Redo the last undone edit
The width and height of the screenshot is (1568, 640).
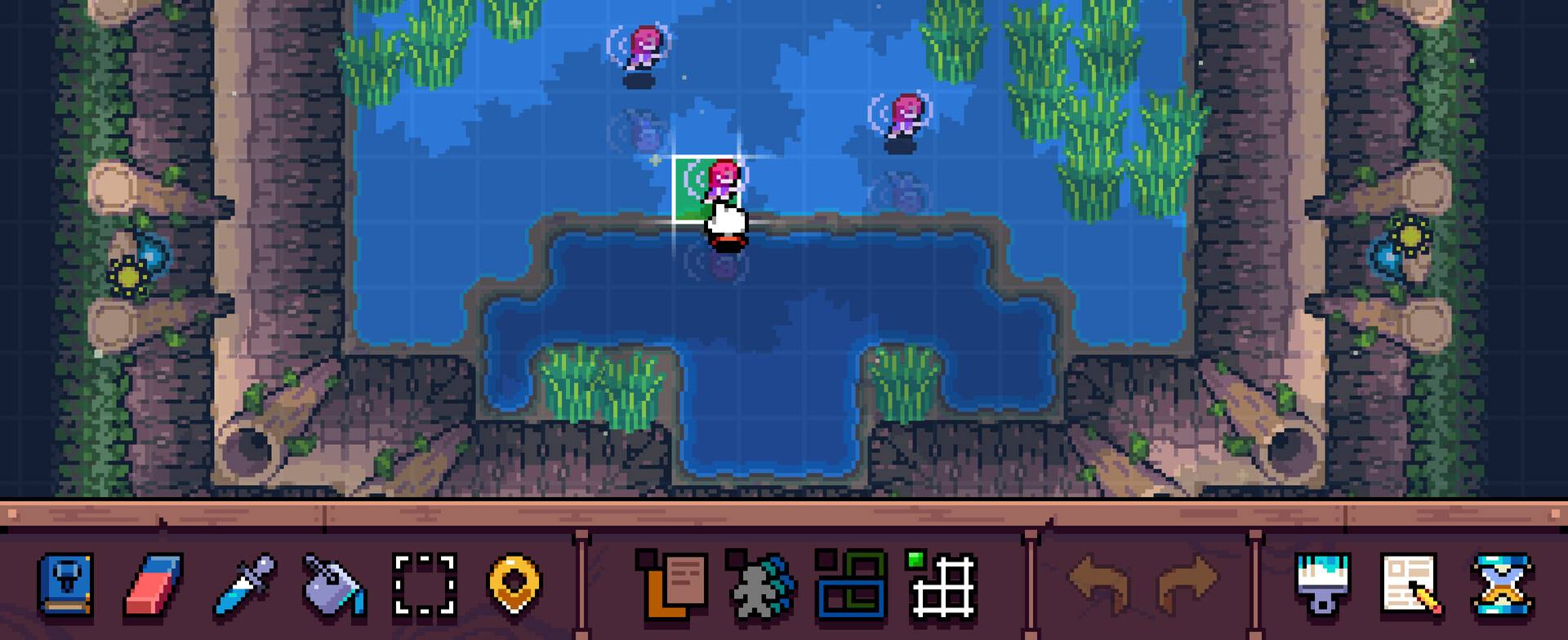[x=1188, y=583]
